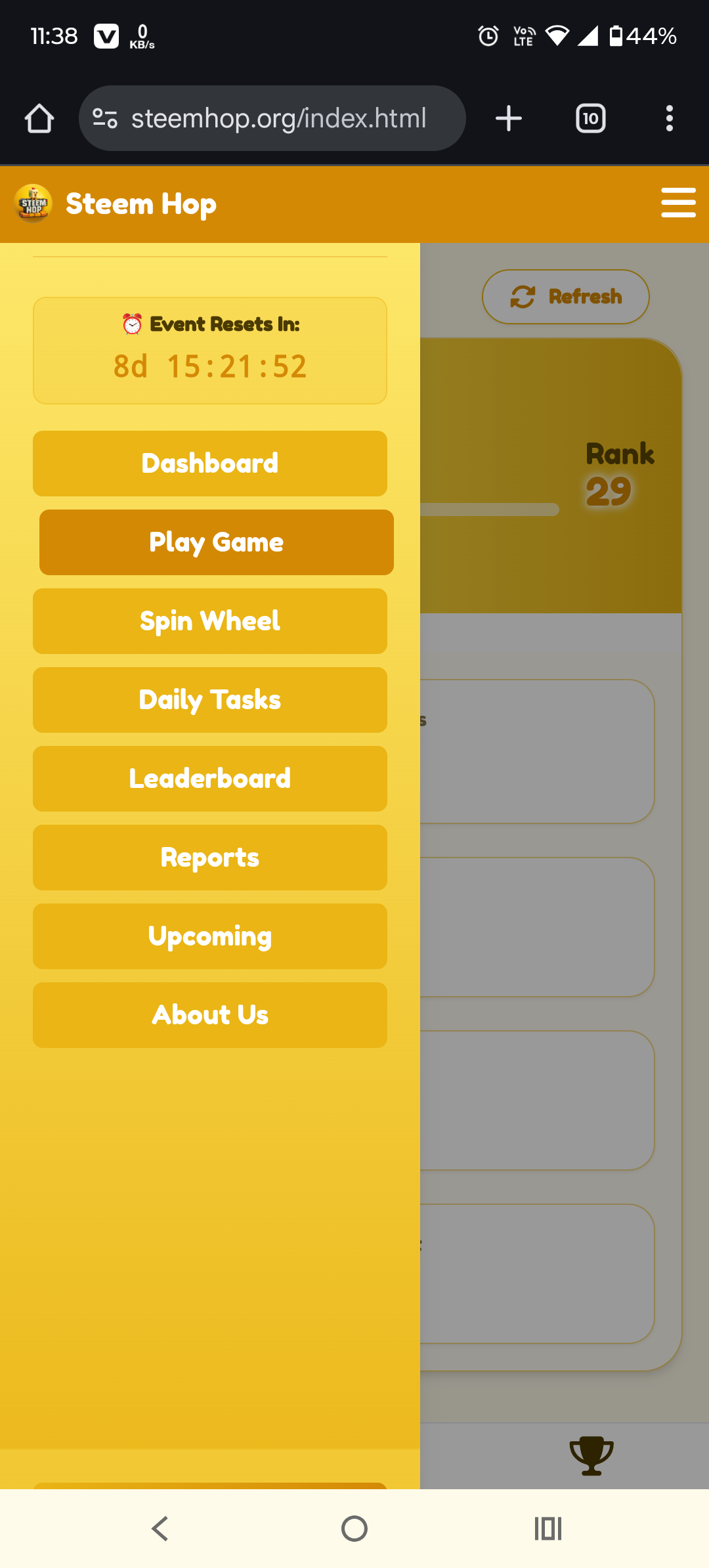Open the Spin Wheel page
This screenshot has height=1568, width=709.
click(x=210, y=621)
